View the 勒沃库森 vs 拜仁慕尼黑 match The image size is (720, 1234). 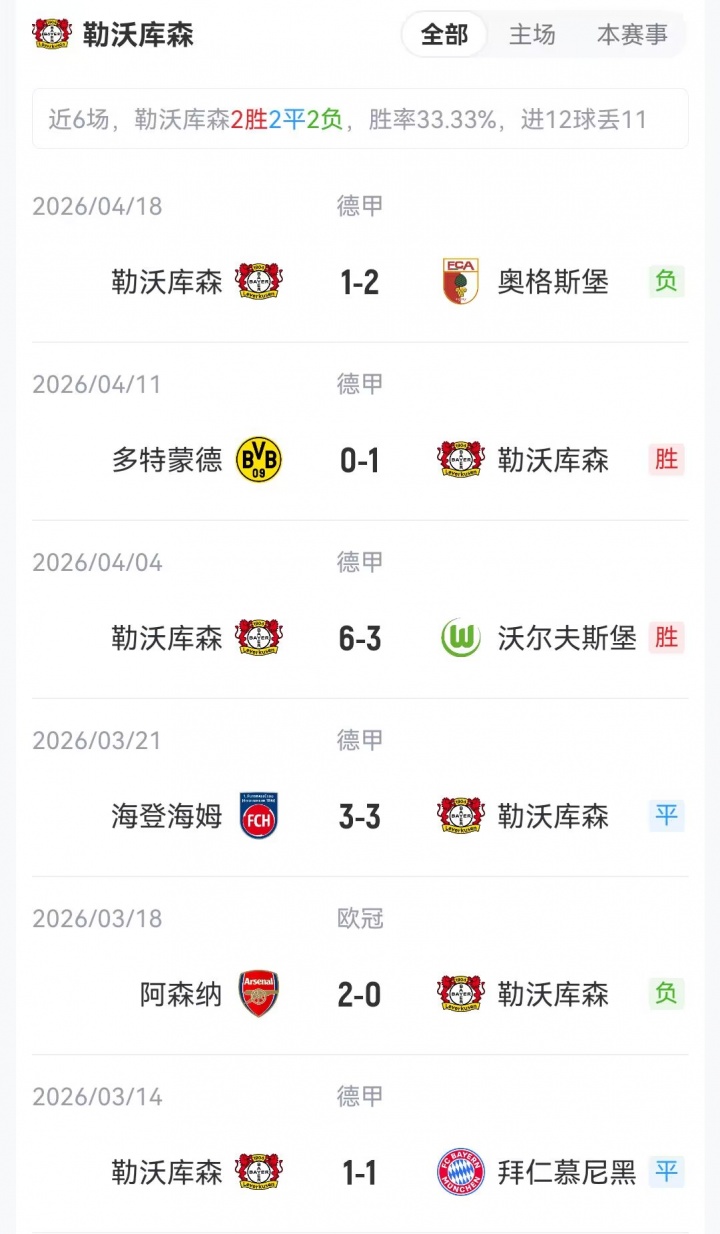(360, 1172)
